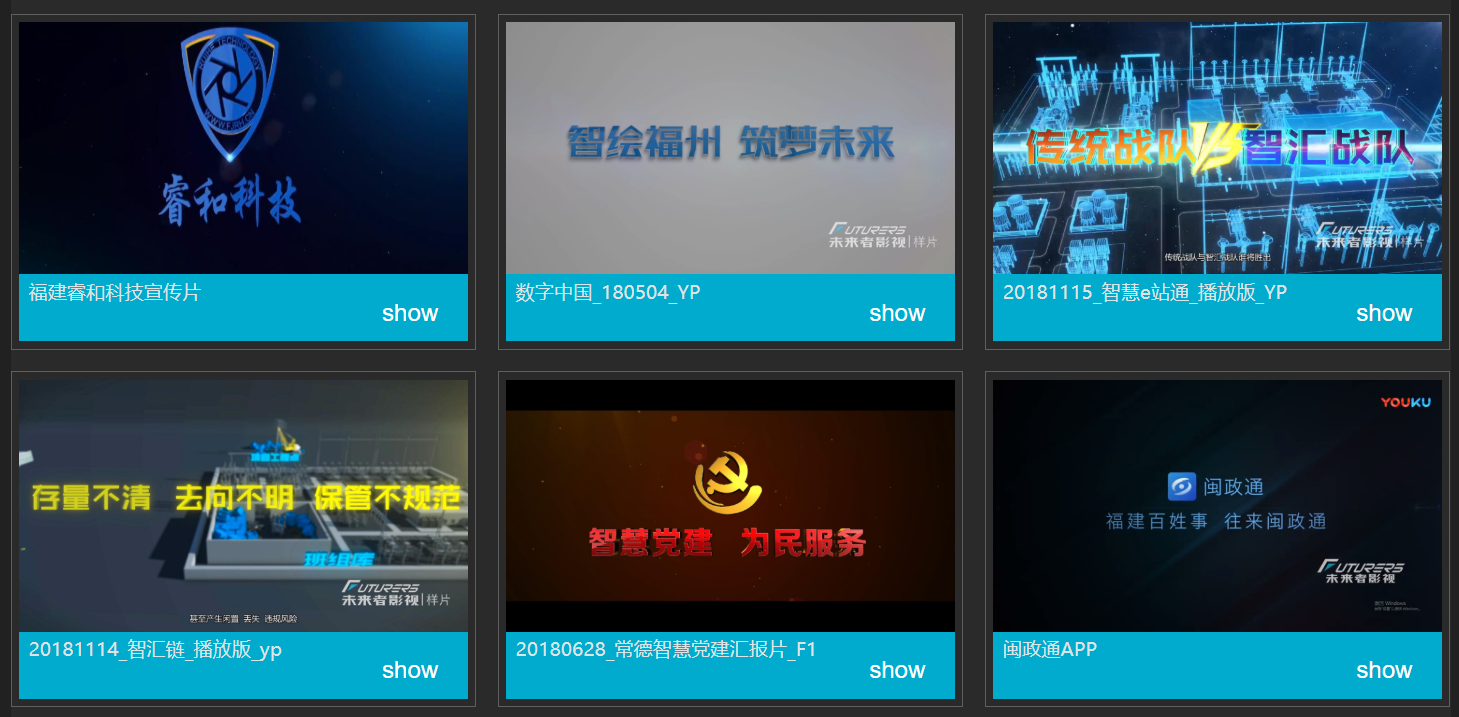
Task: Open the 常德智慧党建汇报片 video thumbnail
Action: [x=730, y=505]
